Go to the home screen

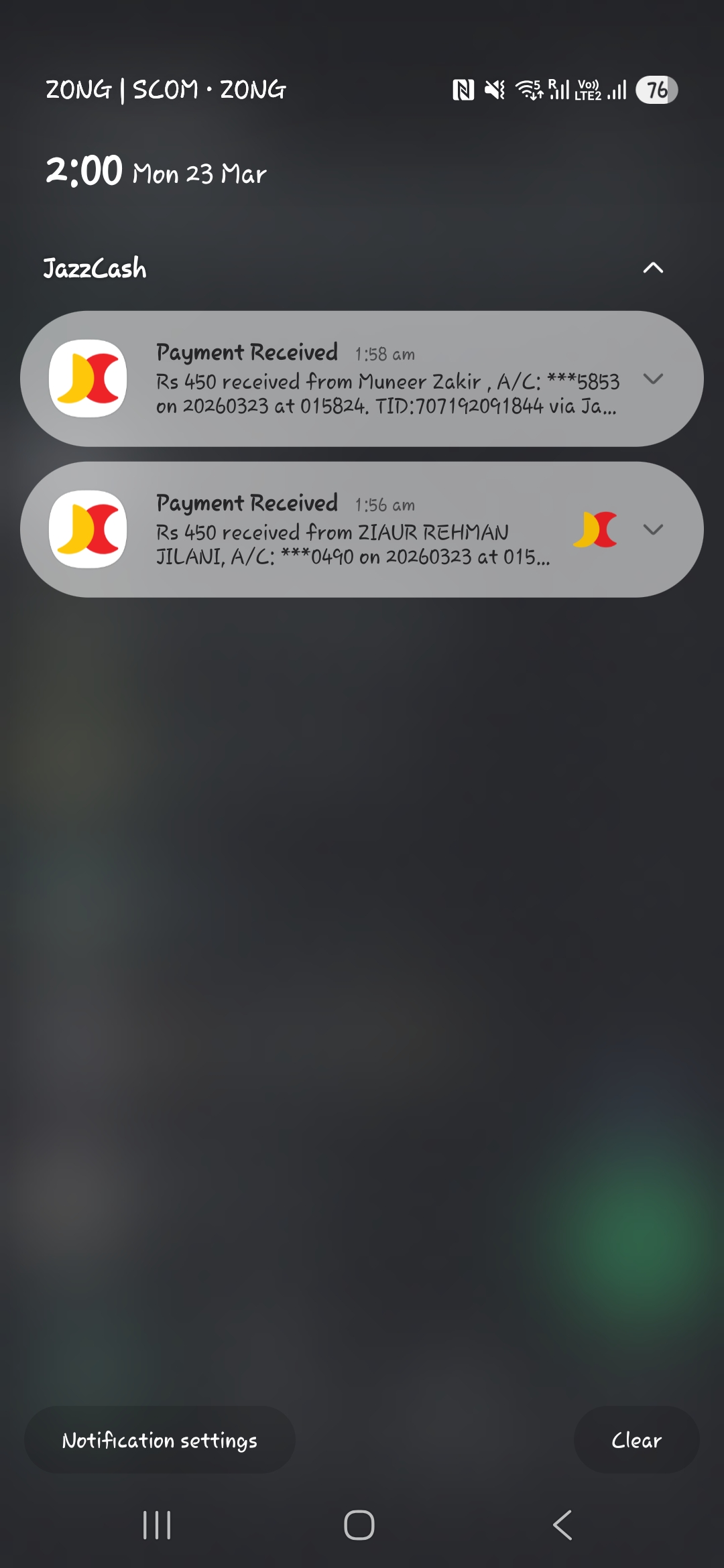(x=359, y=1525)
